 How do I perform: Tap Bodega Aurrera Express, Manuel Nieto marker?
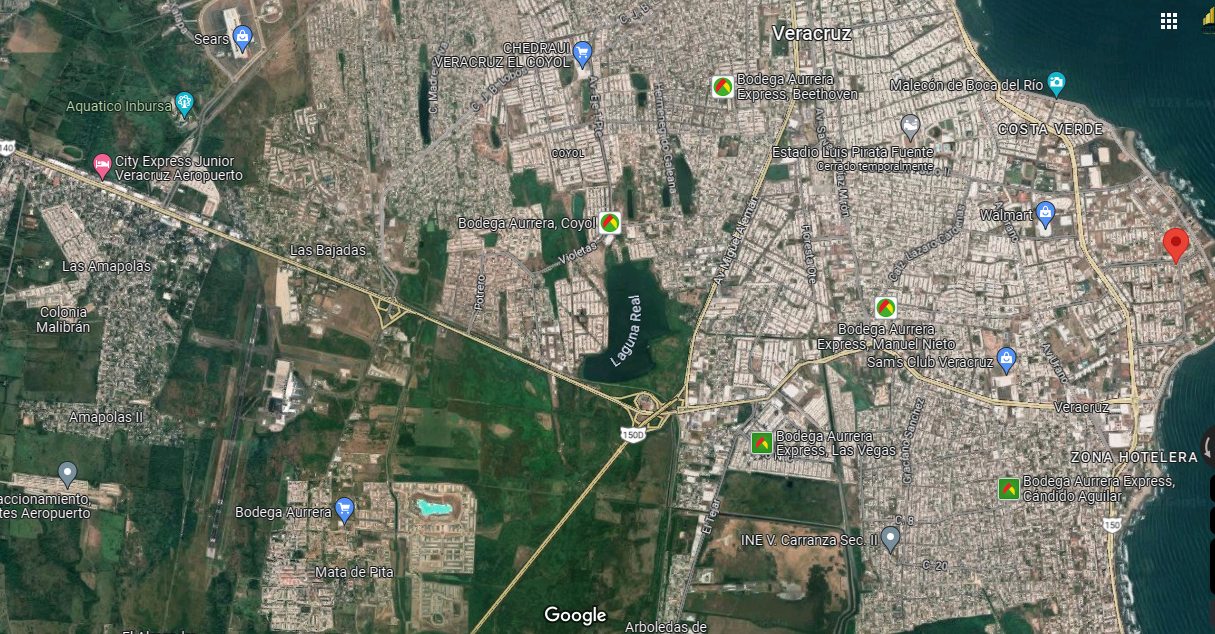coord(886,307)
